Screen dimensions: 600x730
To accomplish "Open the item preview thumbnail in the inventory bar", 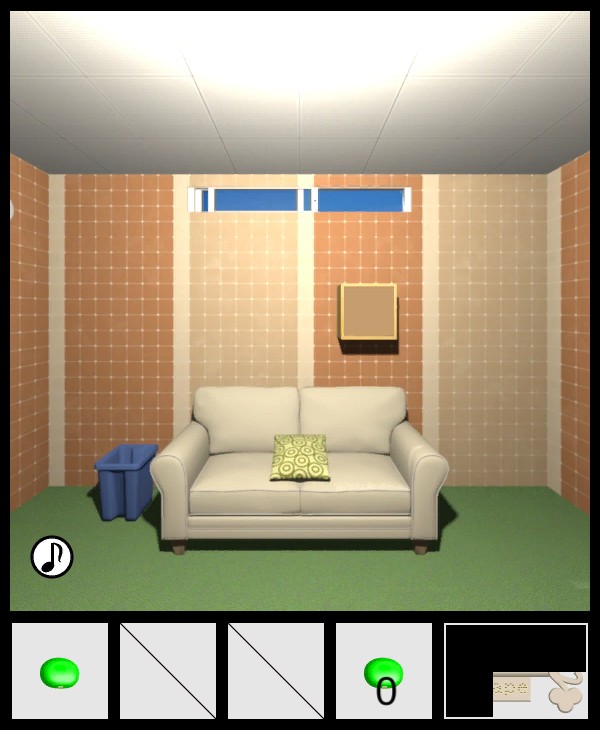I will [x=516, y=671].
